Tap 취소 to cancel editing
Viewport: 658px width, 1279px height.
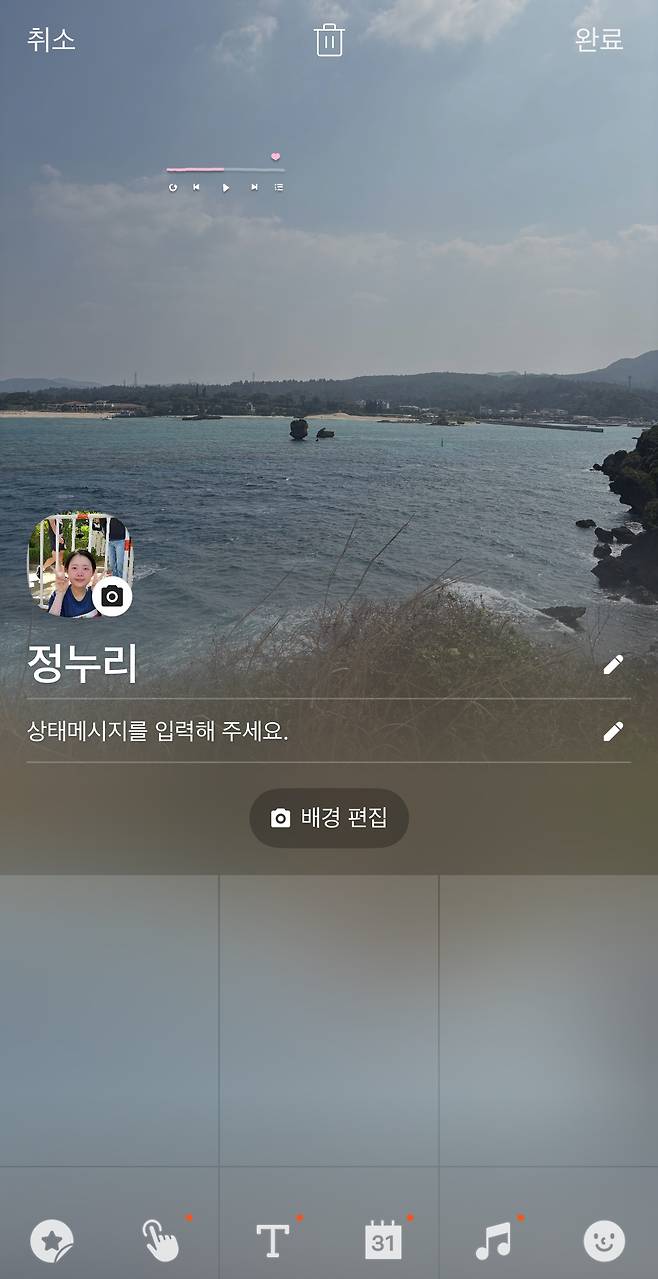pyautogui.click(x=51, y=40)
